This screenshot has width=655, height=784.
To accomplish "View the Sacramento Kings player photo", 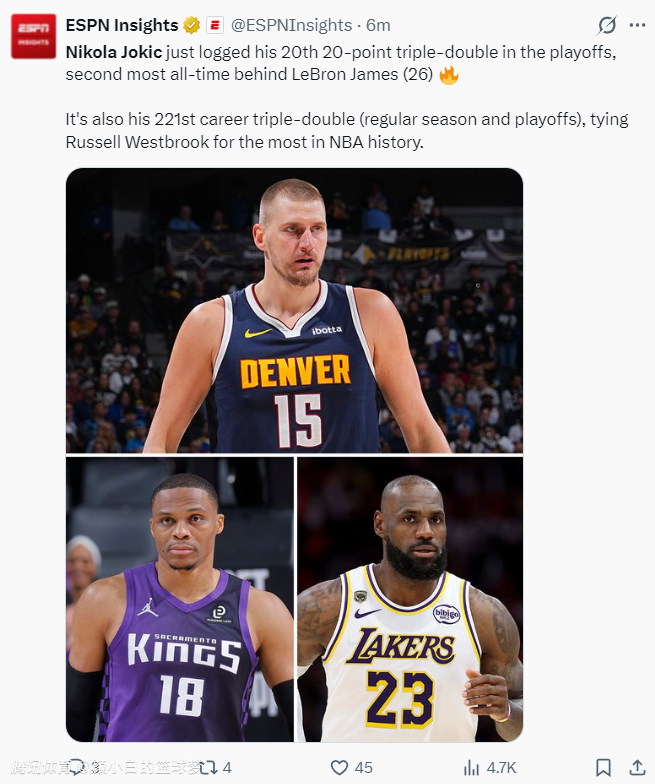I will tap(180, 599).
